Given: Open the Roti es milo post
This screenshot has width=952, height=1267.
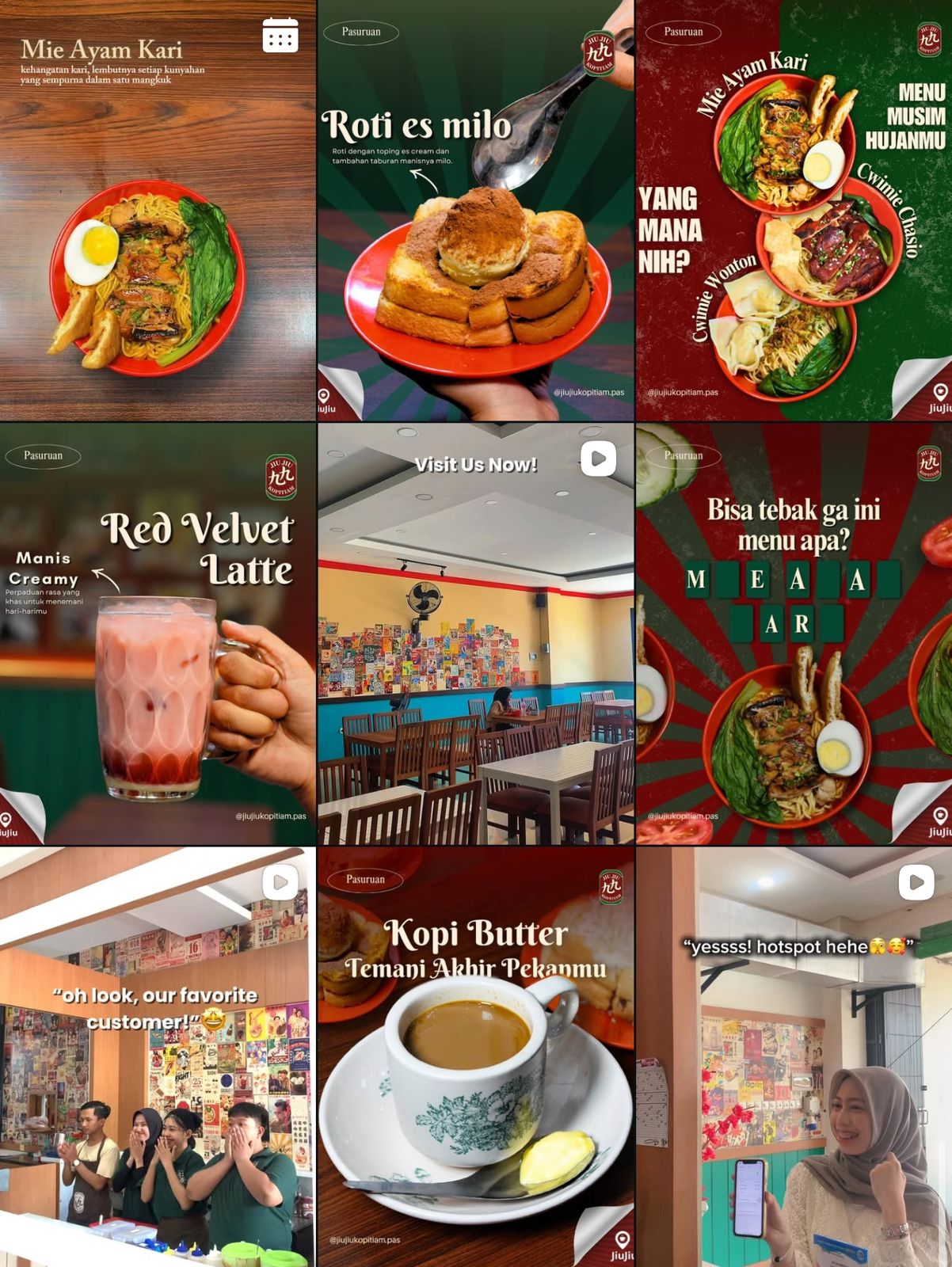Looking at the screenshot, I should 475,211.
